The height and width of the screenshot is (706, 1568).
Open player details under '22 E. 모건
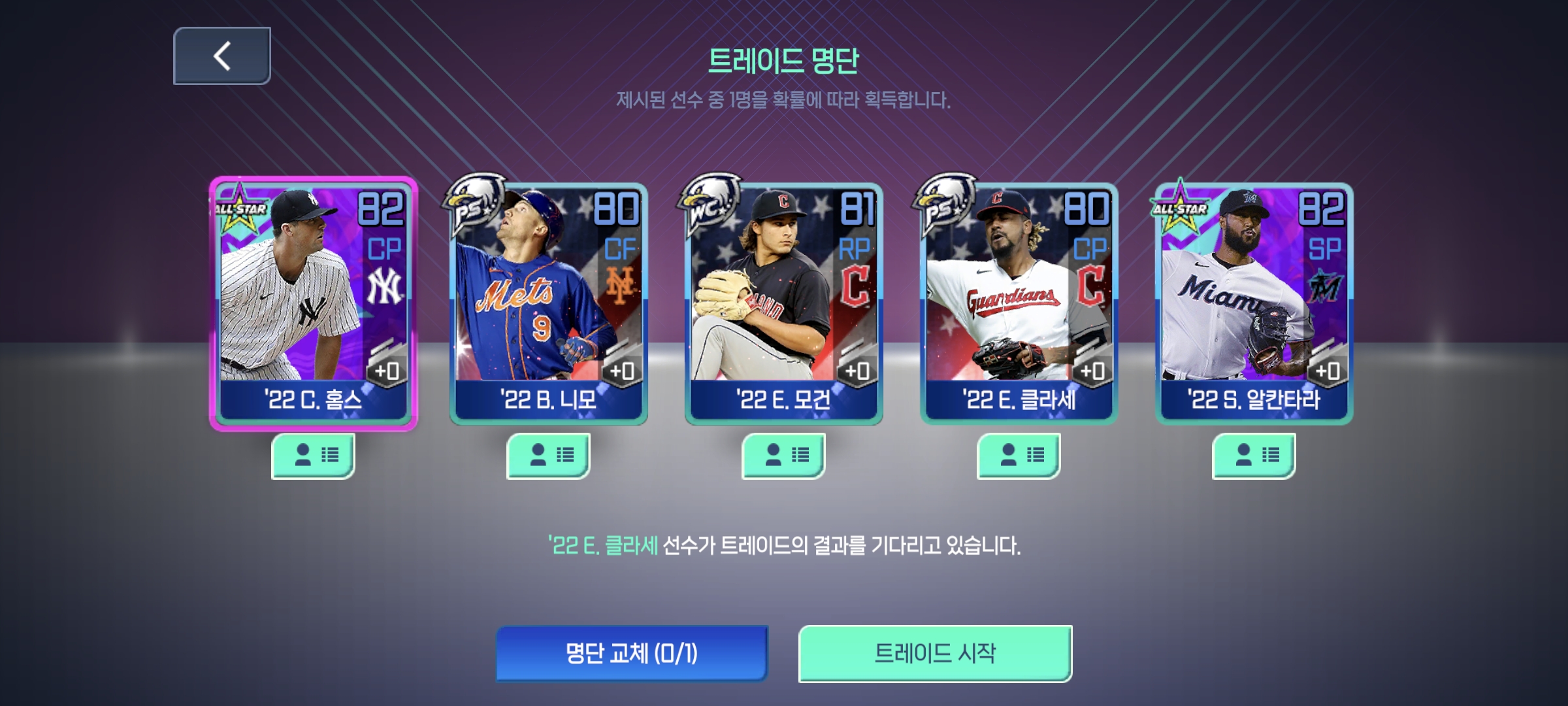pos(783,455)
